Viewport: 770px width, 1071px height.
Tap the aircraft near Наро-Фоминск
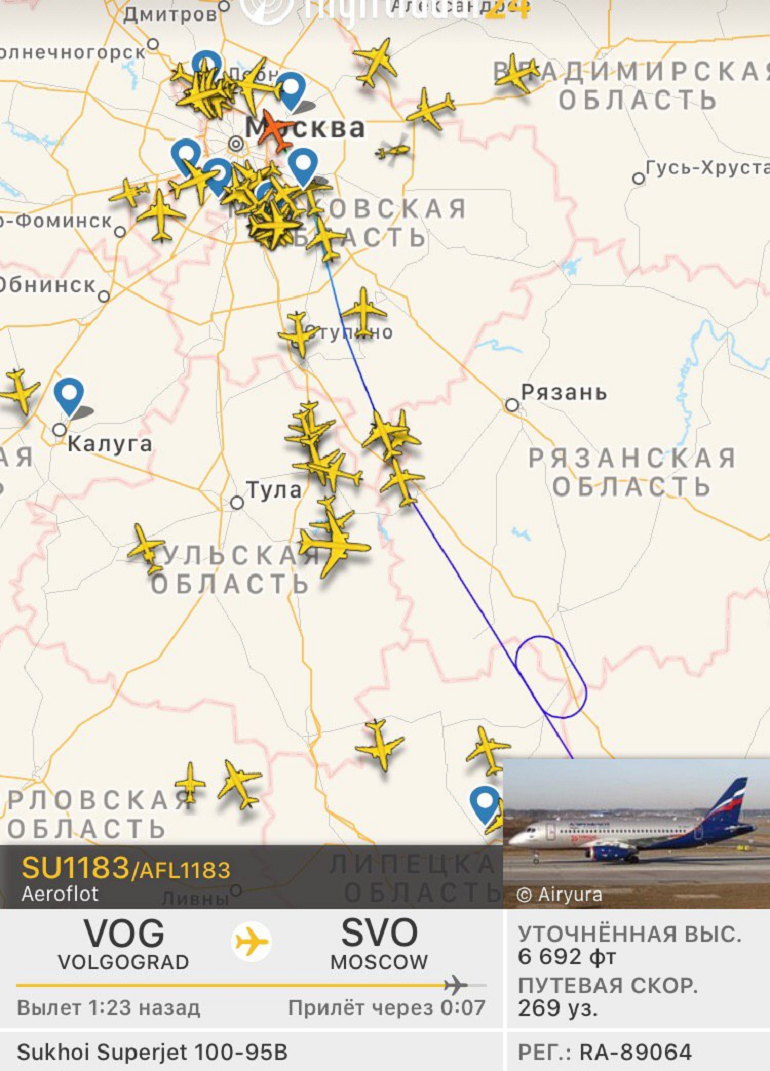160,214
